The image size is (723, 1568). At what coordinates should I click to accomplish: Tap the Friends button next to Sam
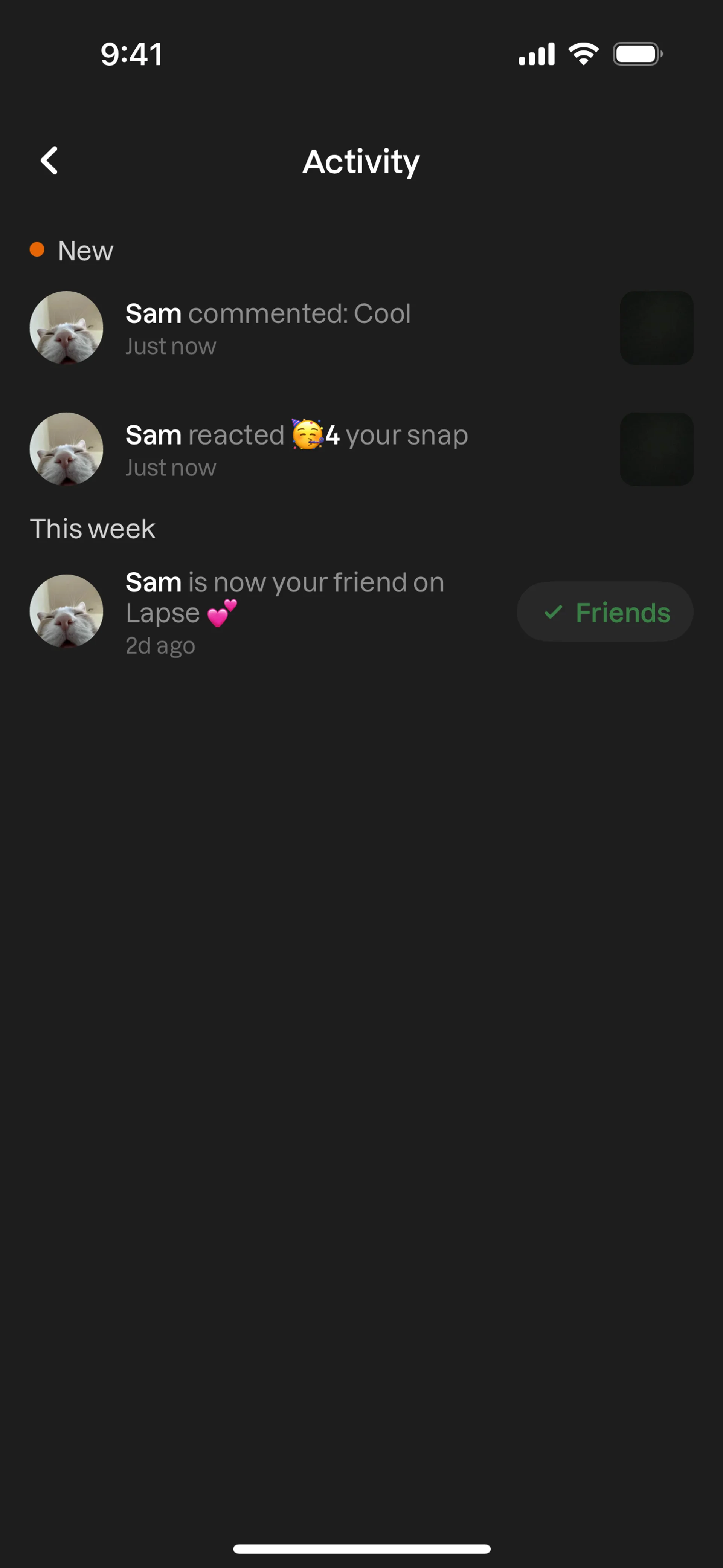click(x=604, y=612)
